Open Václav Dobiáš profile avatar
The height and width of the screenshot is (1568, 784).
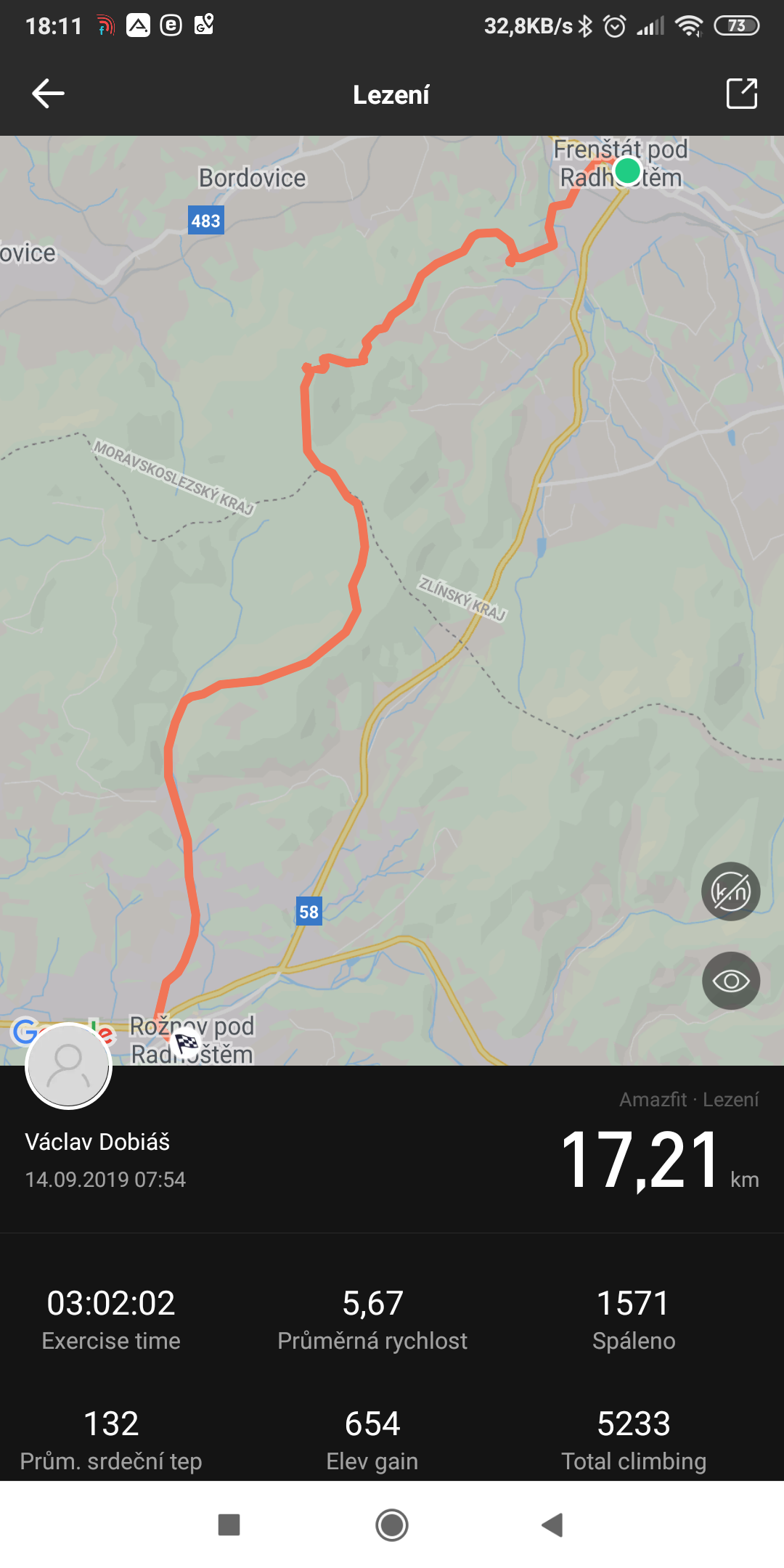(x=68, y=1066)
